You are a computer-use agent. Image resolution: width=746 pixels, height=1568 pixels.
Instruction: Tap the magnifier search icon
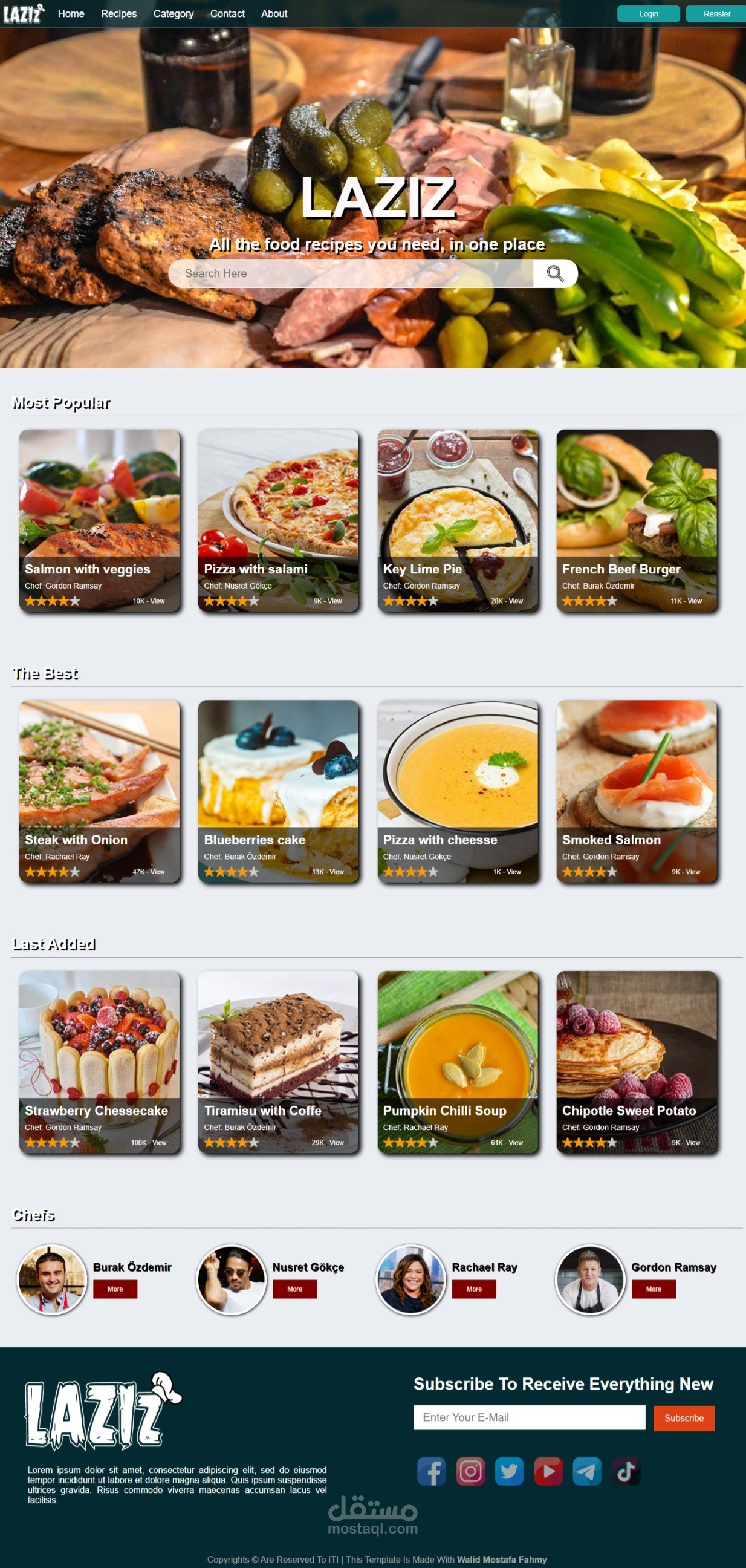[x=554, y=273]
